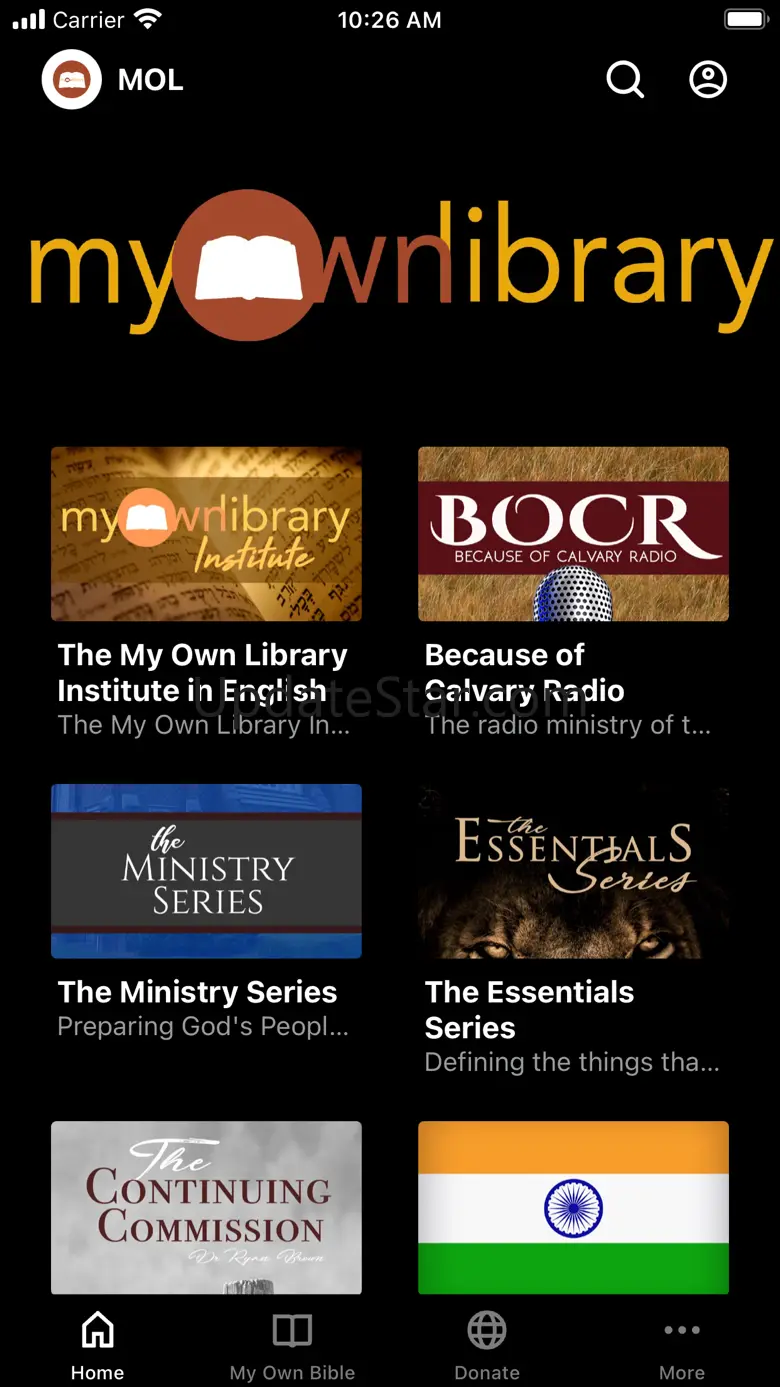Viewport: 780px width, 1387px height.
Task: Switch to the My Own Bible tab
Action: click(x=292, y=1345)
